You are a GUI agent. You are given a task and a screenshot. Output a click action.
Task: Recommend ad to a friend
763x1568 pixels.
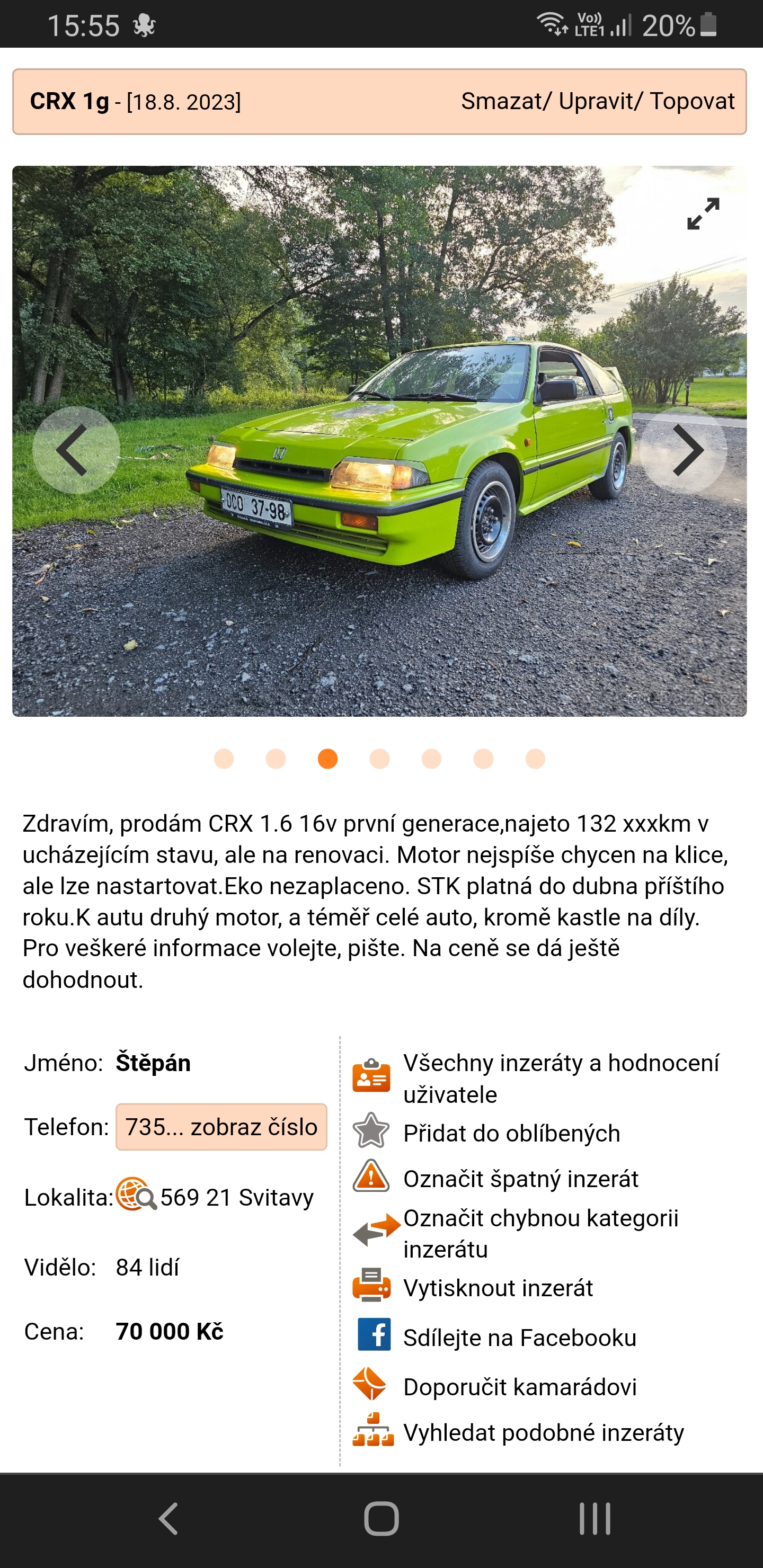[x=519, y=1387]
